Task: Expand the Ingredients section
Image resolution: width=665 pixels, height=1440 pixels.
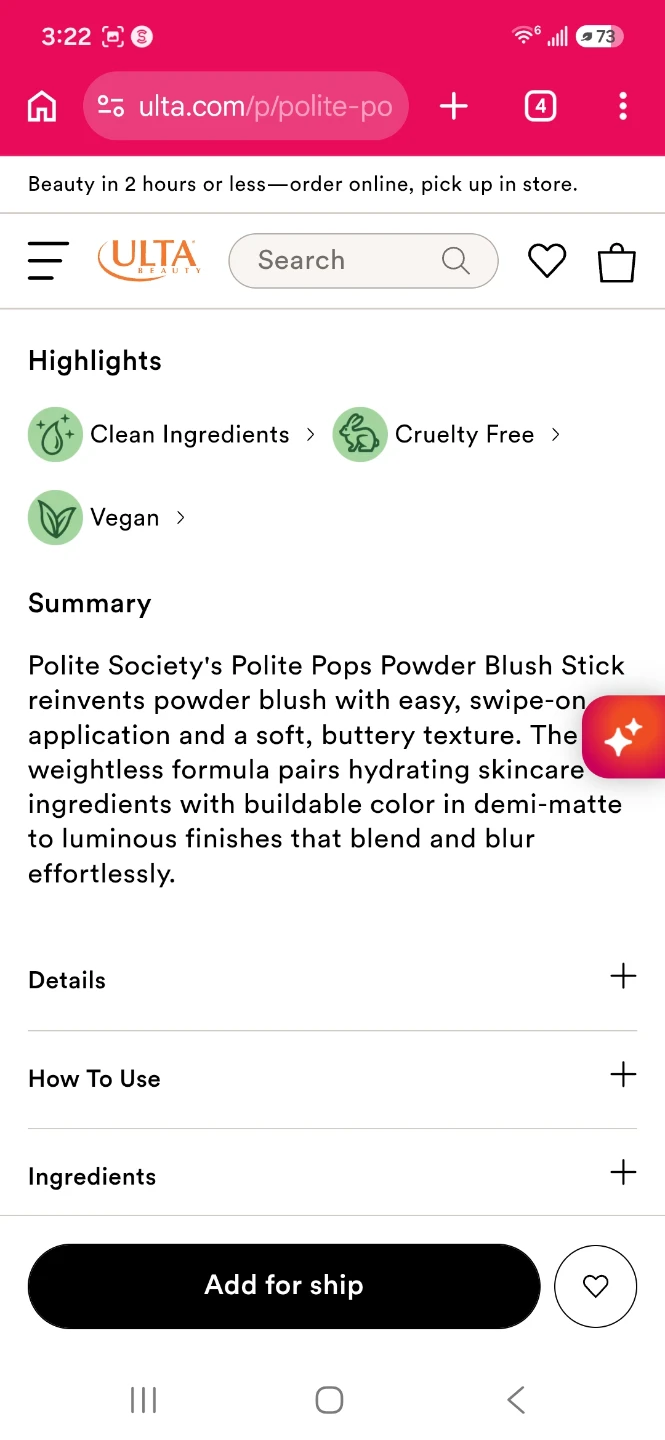Action: click(x=332, y=1175)
